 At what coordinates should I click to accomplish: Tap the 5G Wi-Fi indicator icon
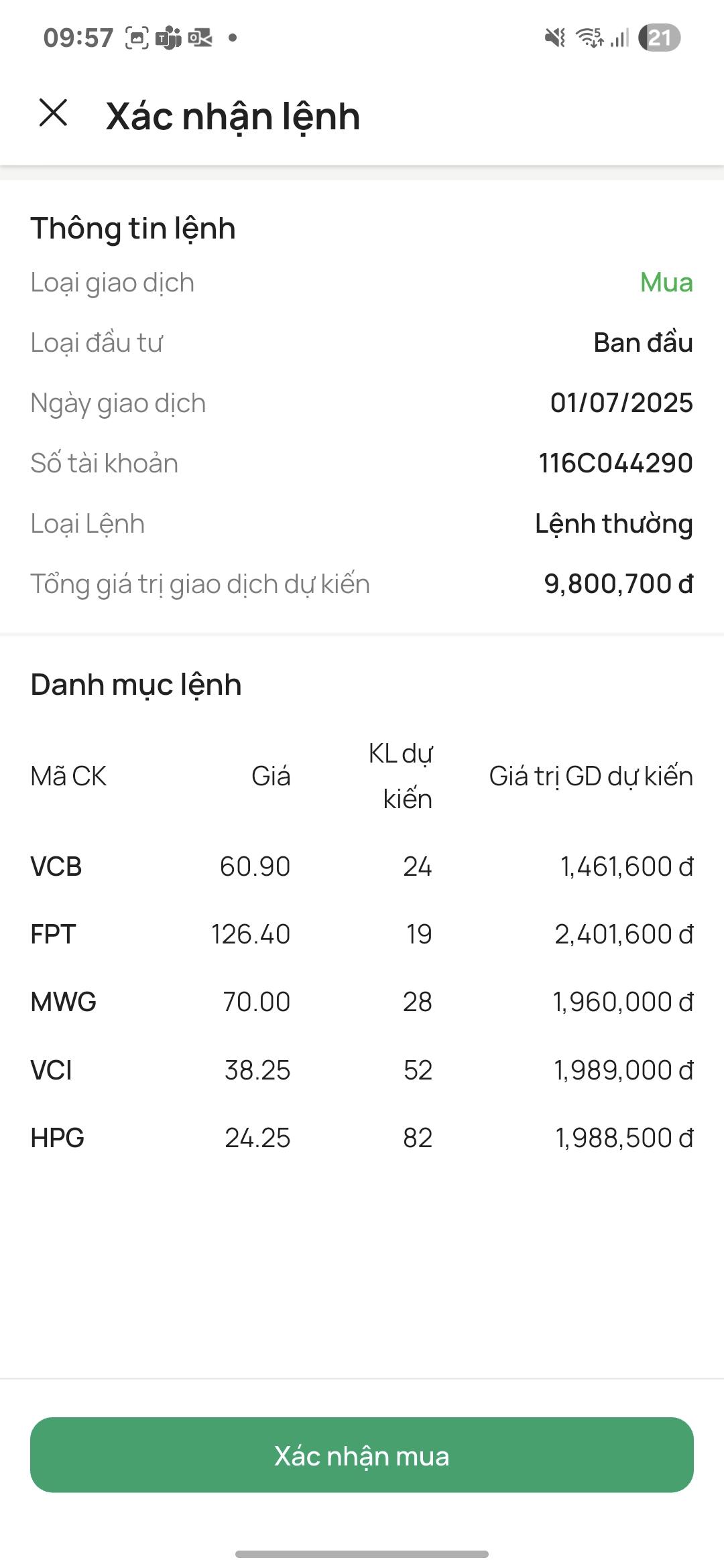pyautogui.click(x=589, y=38)
